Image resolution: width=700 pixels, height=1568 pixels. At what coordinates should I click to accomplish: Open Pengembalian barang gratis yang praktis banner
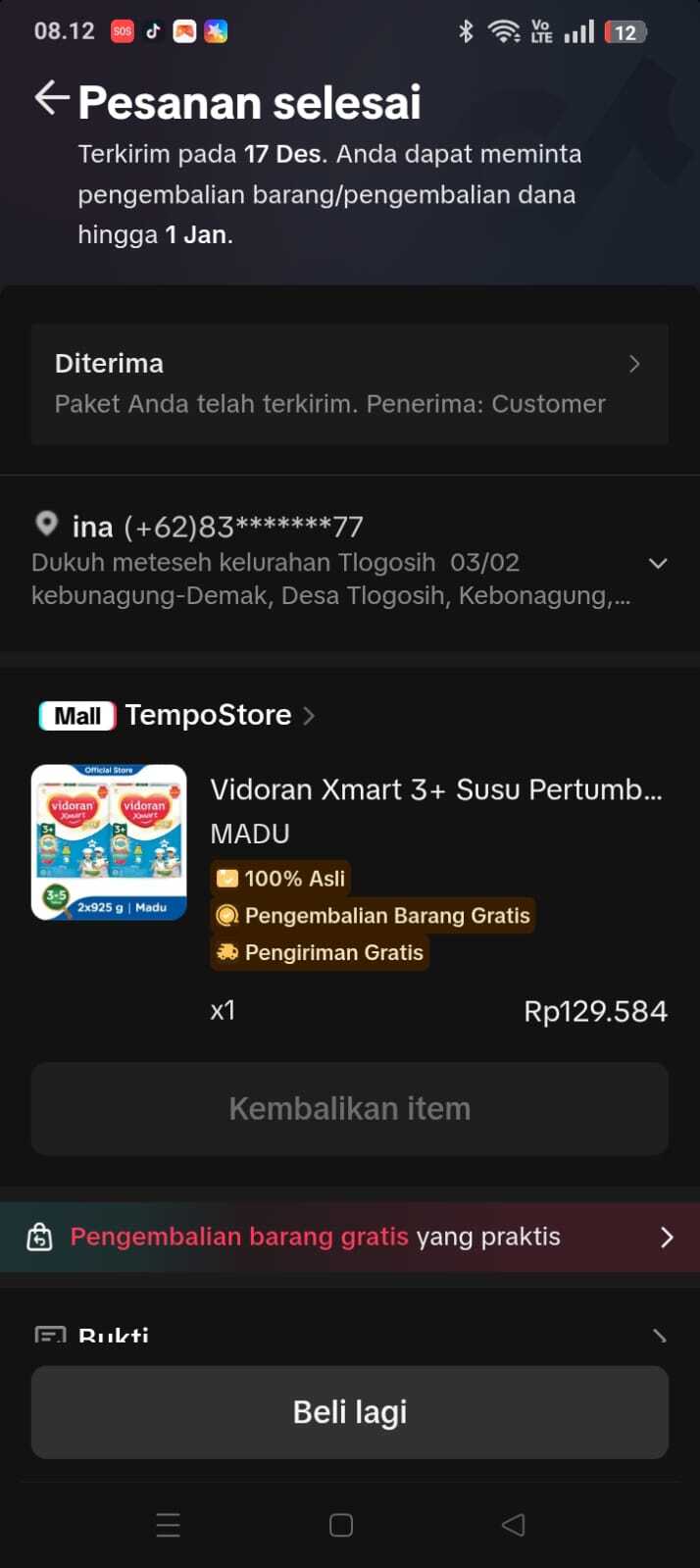pyautogui.click(x=349, y=1237)
